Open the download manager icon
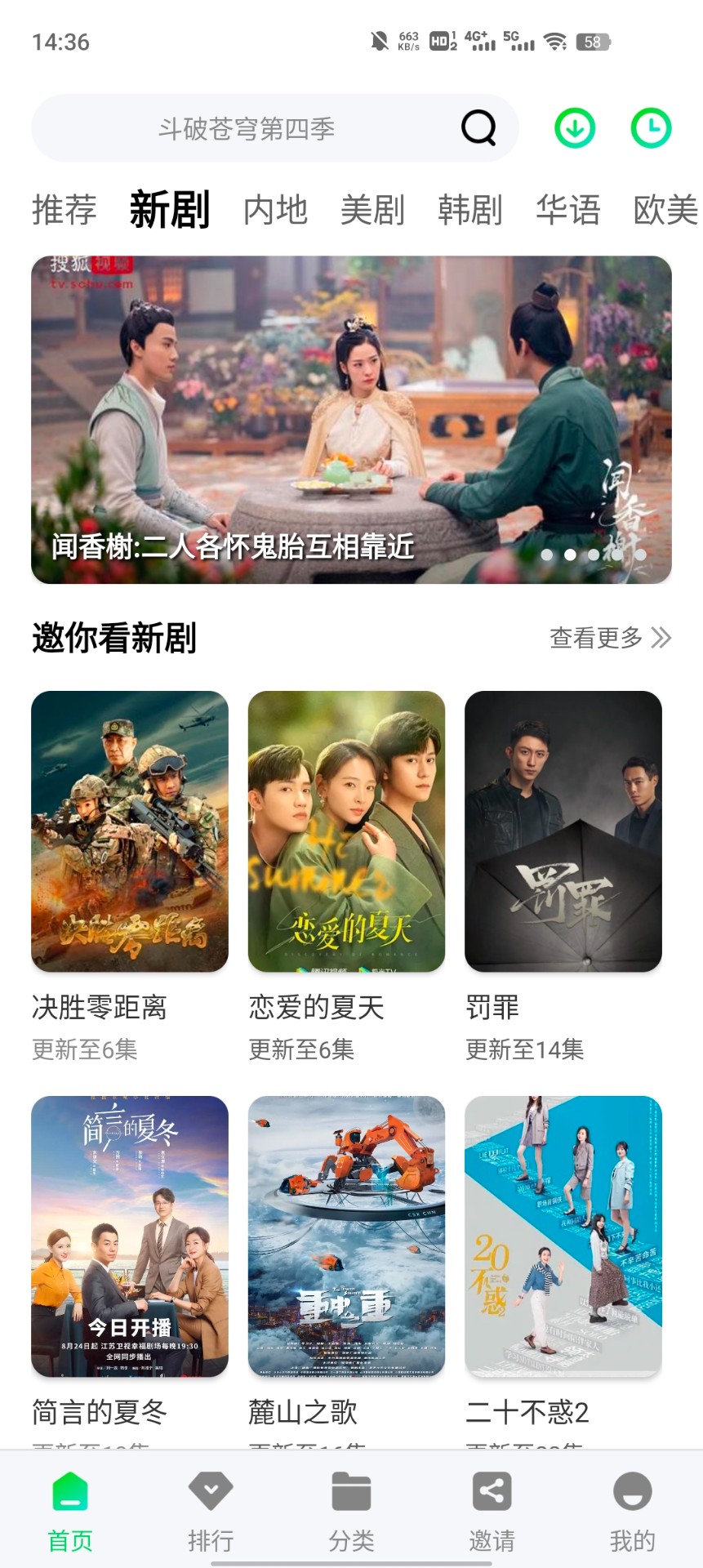Viewport: 703px width, 1568px height. pyautogui.click(x=574, y=127)
